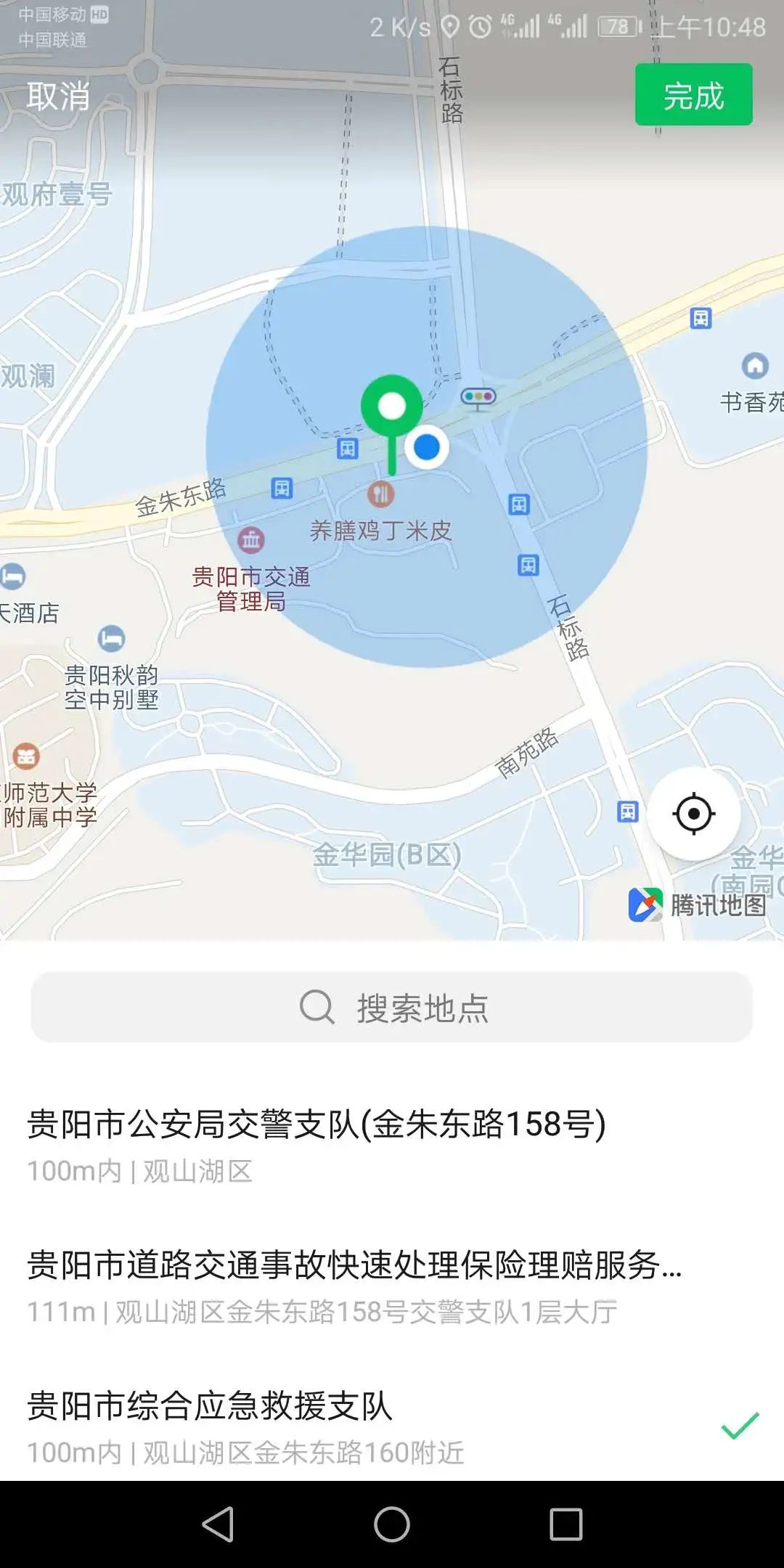
Task: Click the museum icon near 贵阳市交通管理局
Action: 250,539
